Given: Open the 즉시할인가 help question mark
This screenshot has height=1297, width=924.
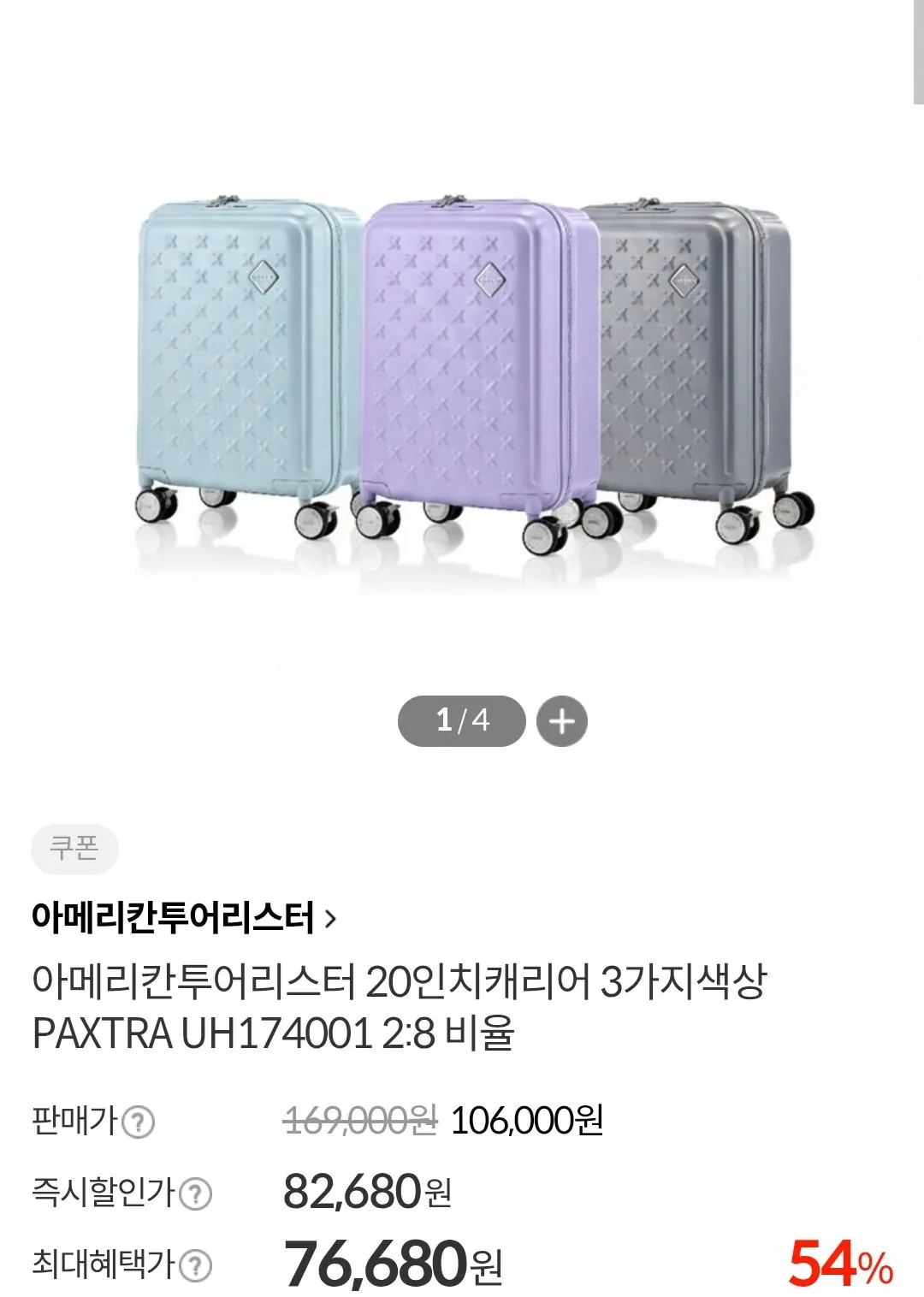Looking at the screenshot, I should 195,1193.
